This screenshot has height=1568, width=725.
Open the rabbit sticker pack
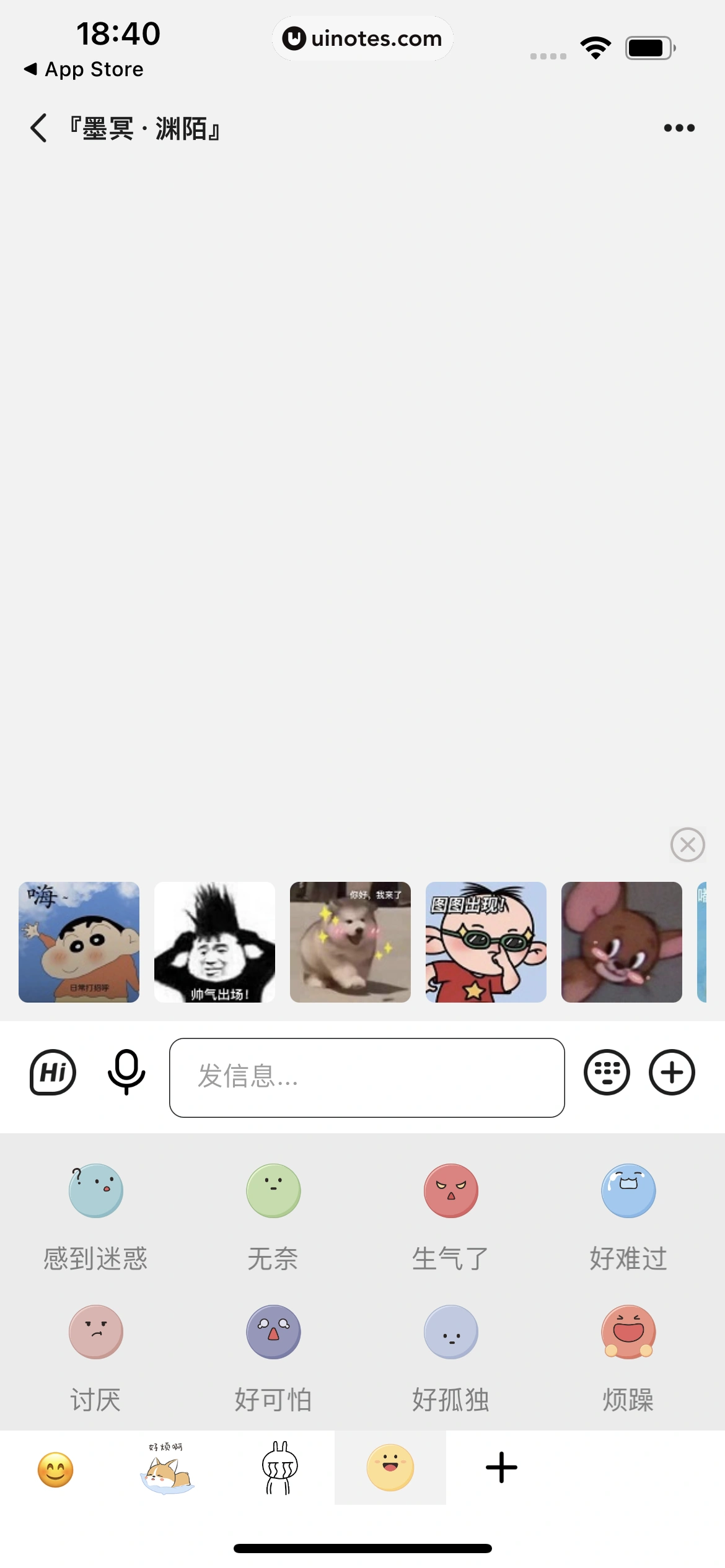[x=278, y=1468]
